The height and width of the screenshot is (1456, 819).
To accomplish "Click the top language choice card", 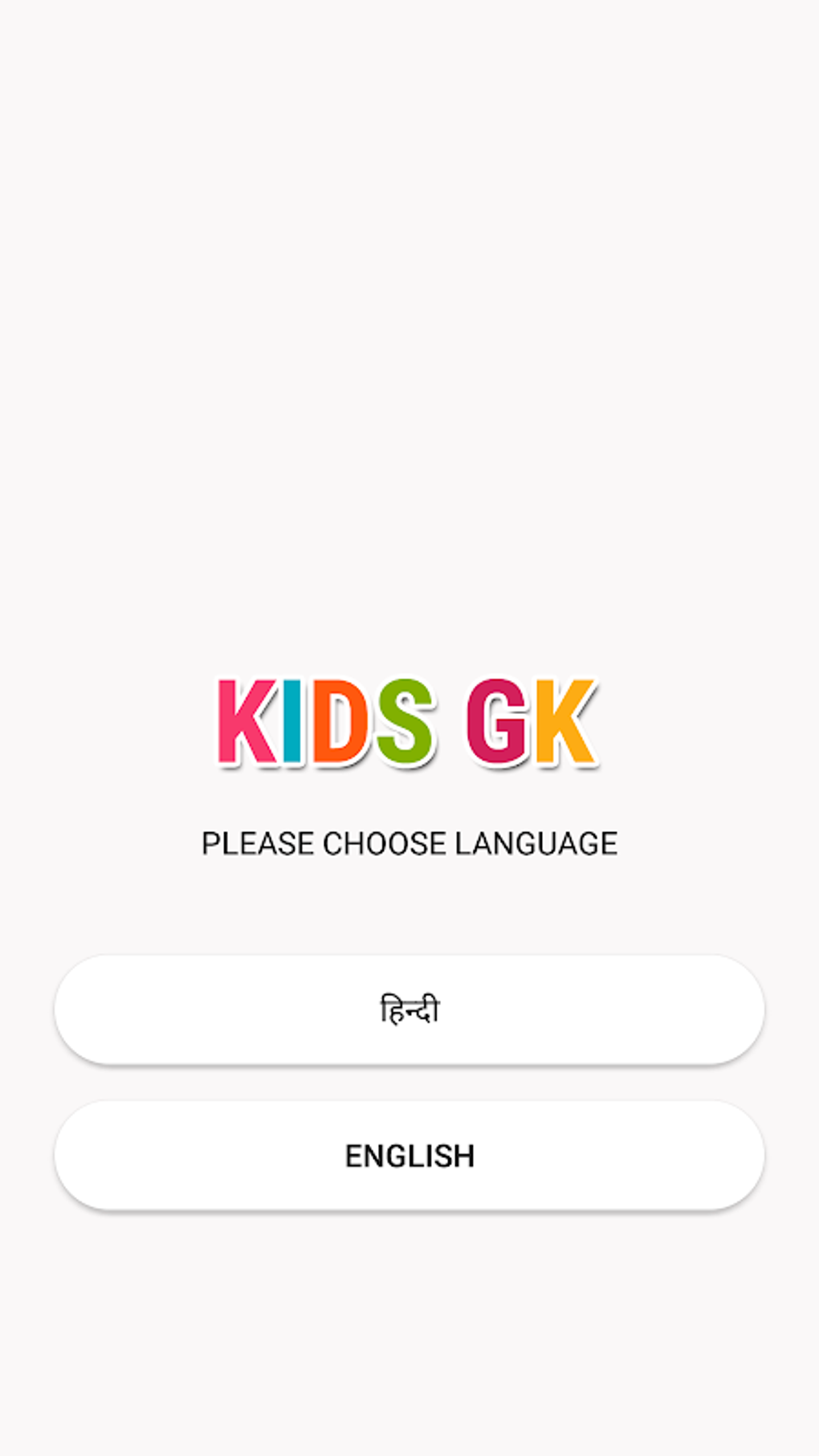I will (409, 1008).
